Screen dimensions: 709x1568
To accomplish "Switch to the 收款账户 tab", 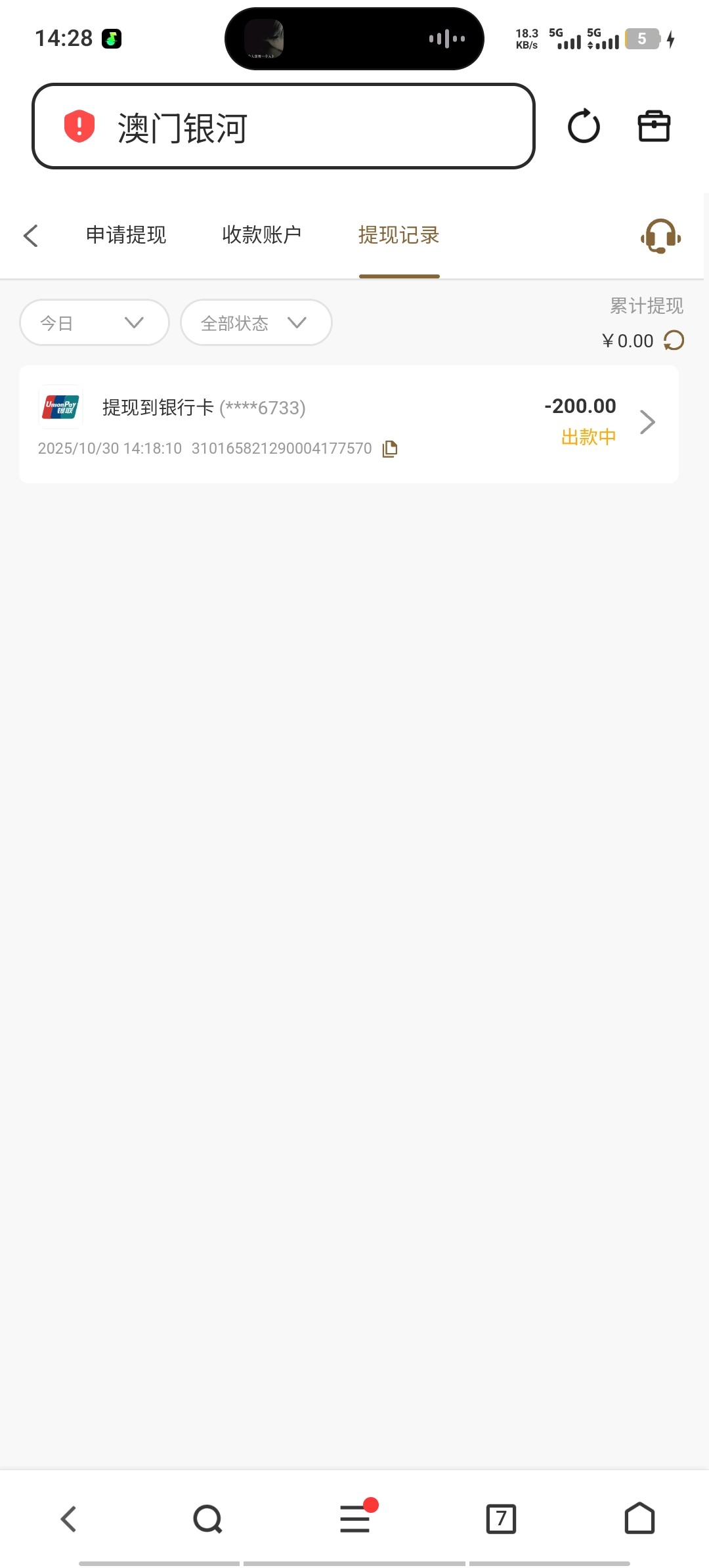I will point(262,235).
